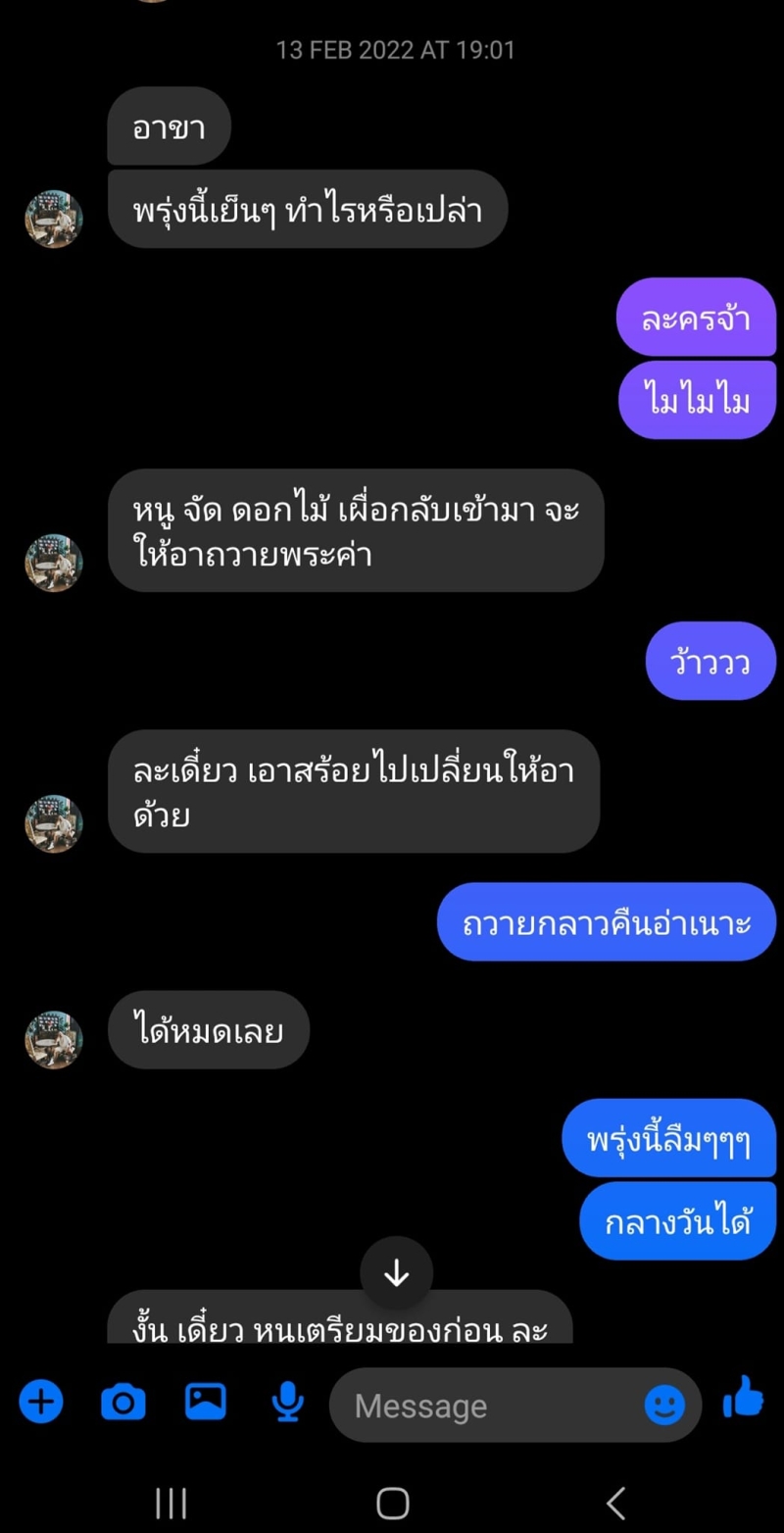Open the emoji picker in message box

pos(664,1406)
